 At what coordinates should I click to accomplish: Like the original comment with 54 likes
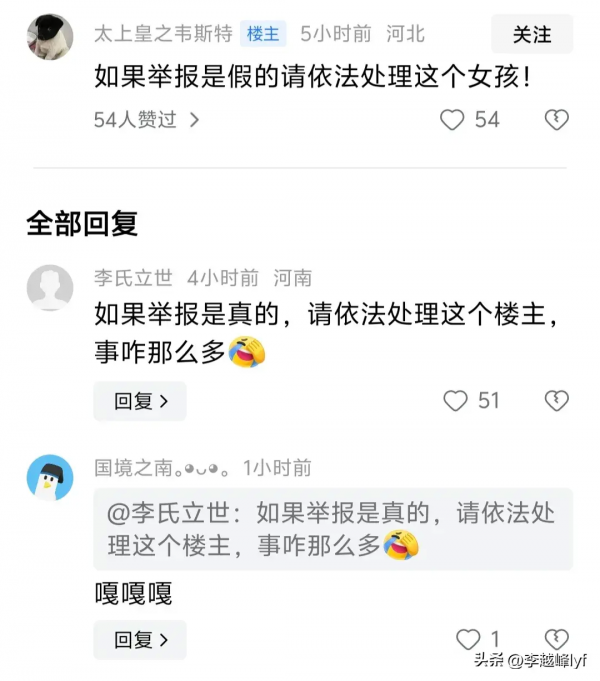coord(454,120)
